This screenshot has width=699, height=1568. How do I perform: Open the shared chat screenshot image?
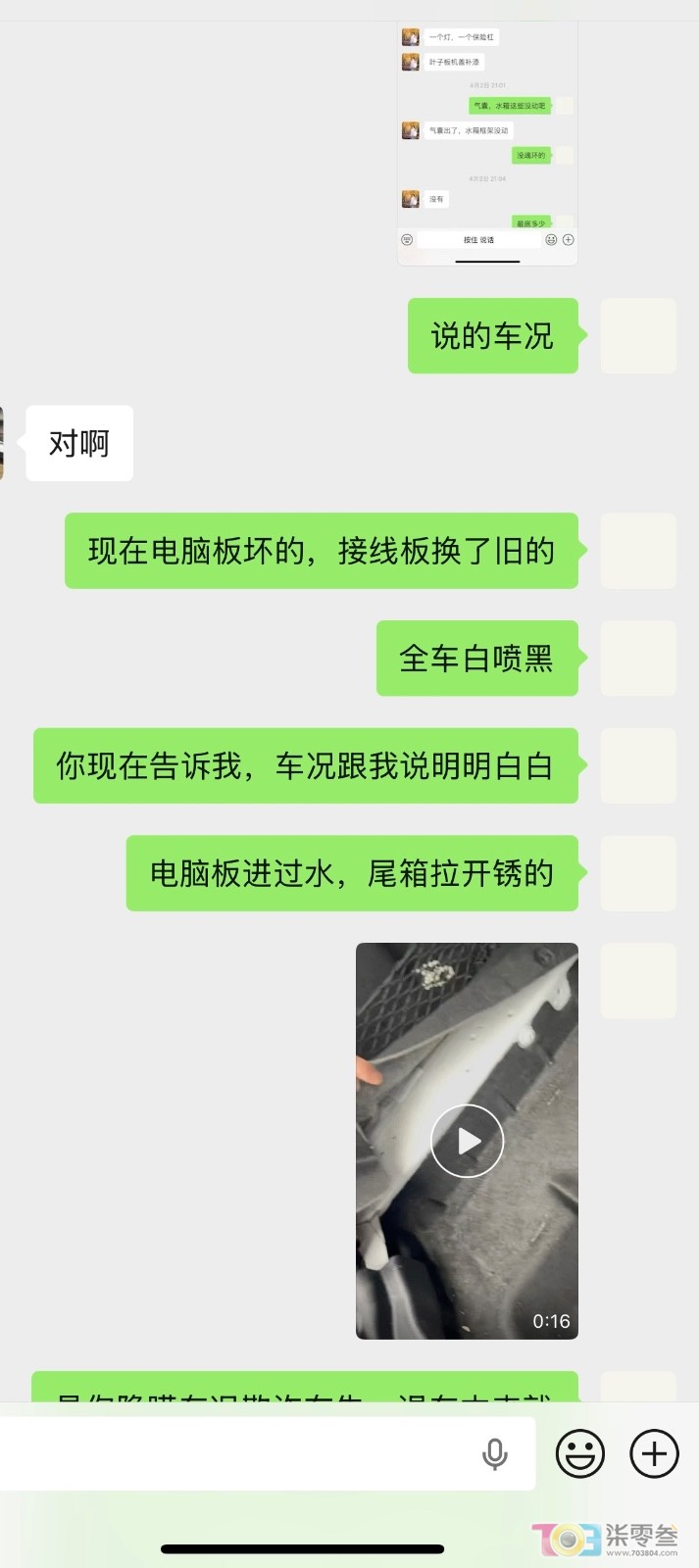click(x=487, y=142)
